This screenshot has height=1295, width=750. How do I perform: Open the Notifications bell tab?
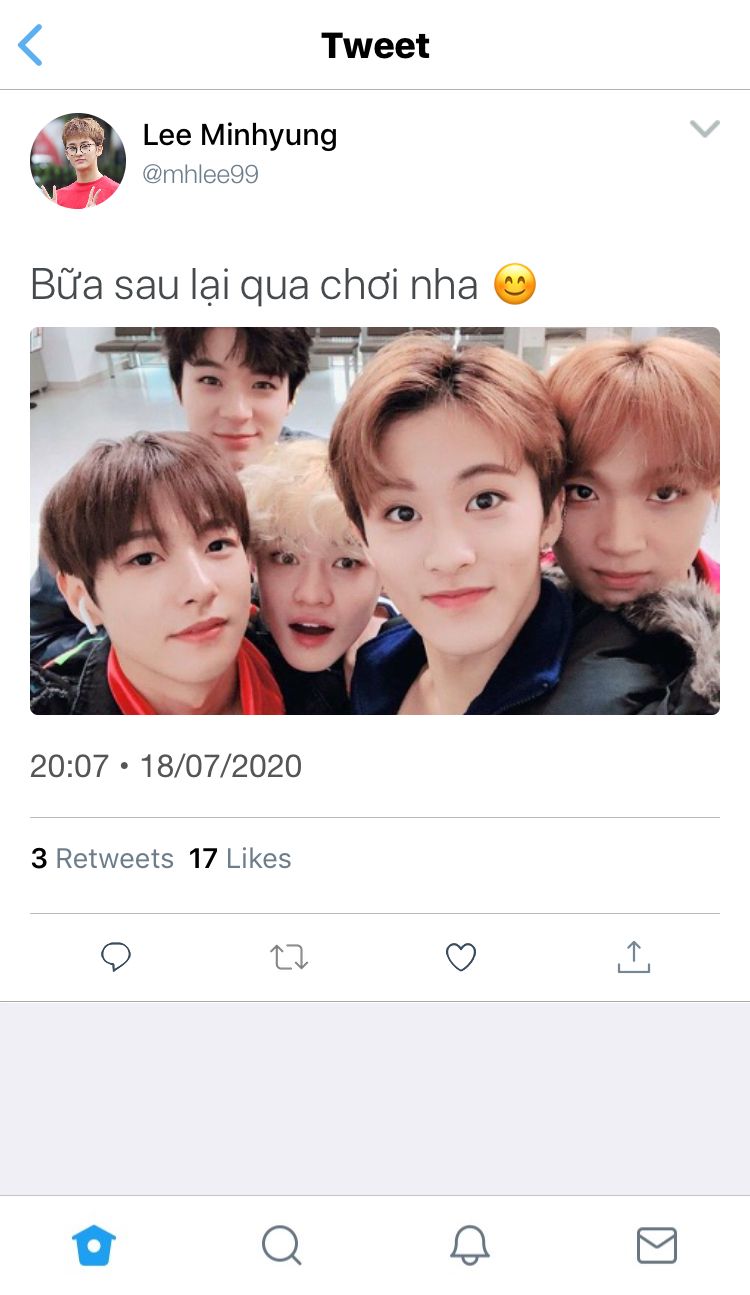tap(469, 1246)
